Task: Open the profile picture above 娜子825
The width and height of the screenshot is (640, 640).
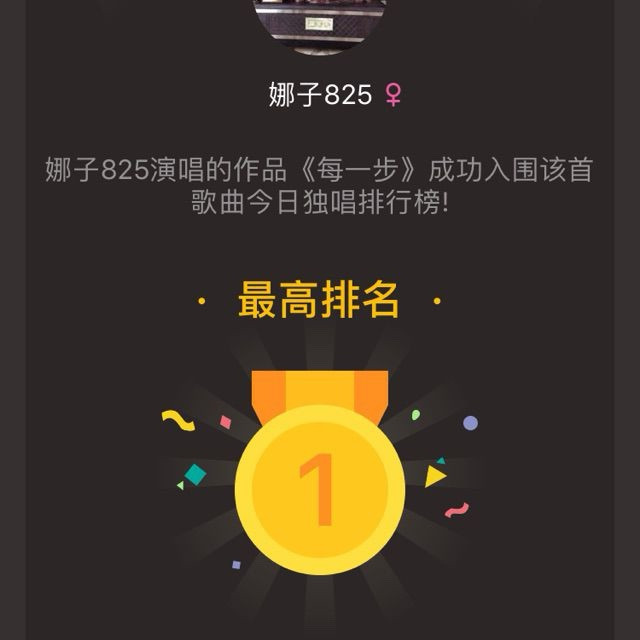Action: click(319, 22)
